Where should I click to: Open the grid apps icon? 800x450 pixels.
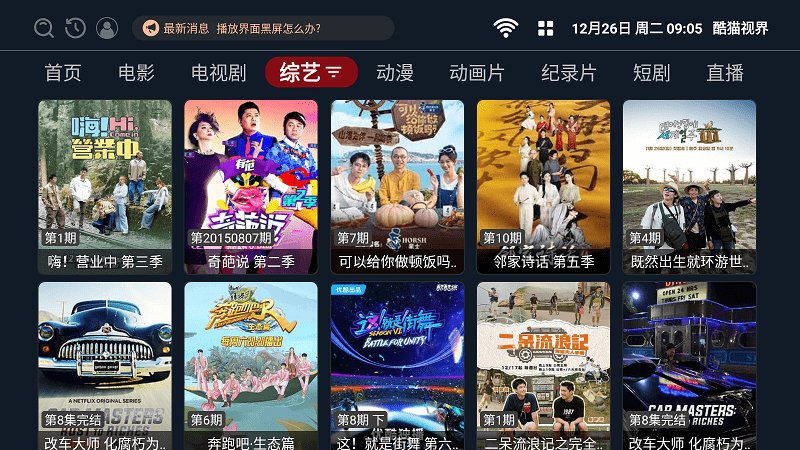pyautogui.click(x=545, y=28)
